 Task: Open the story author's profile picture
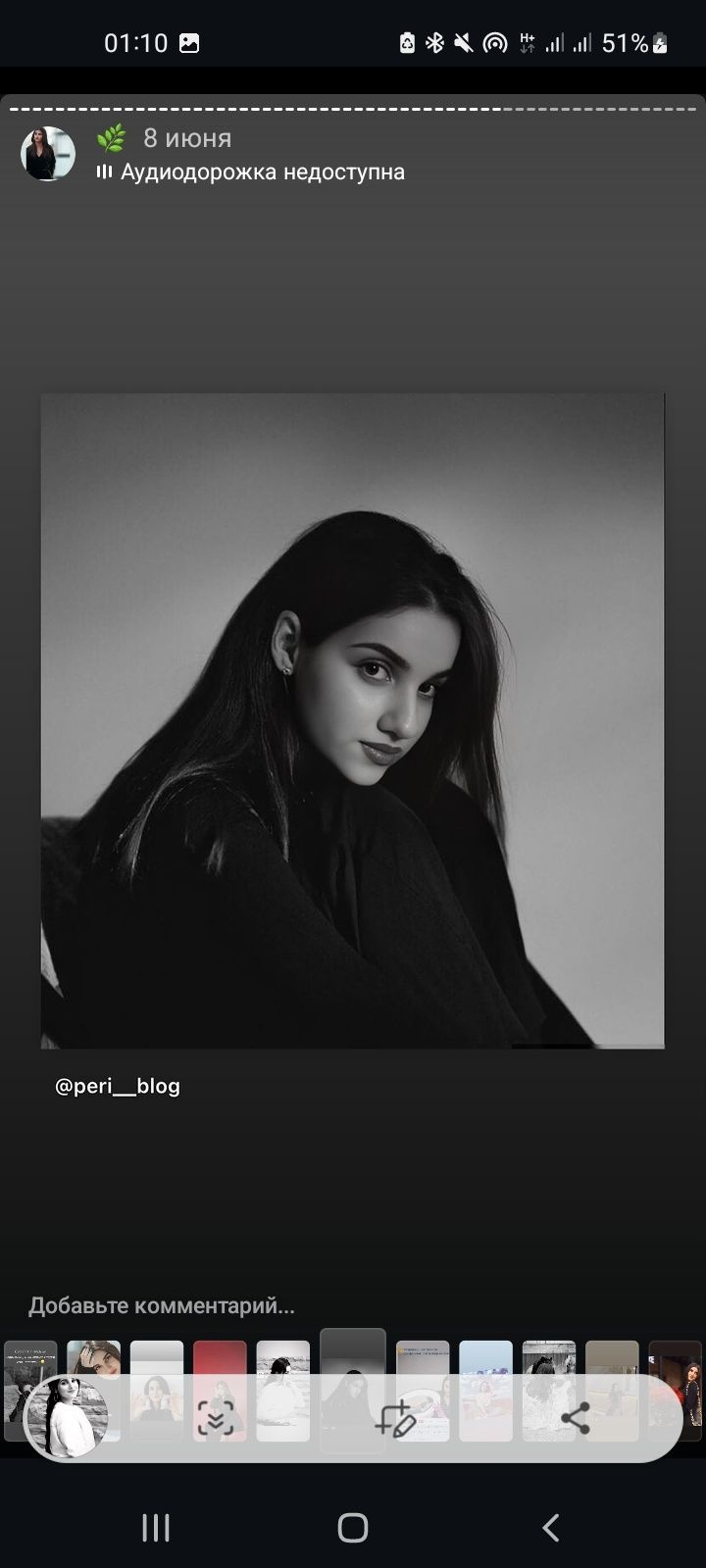48,154
